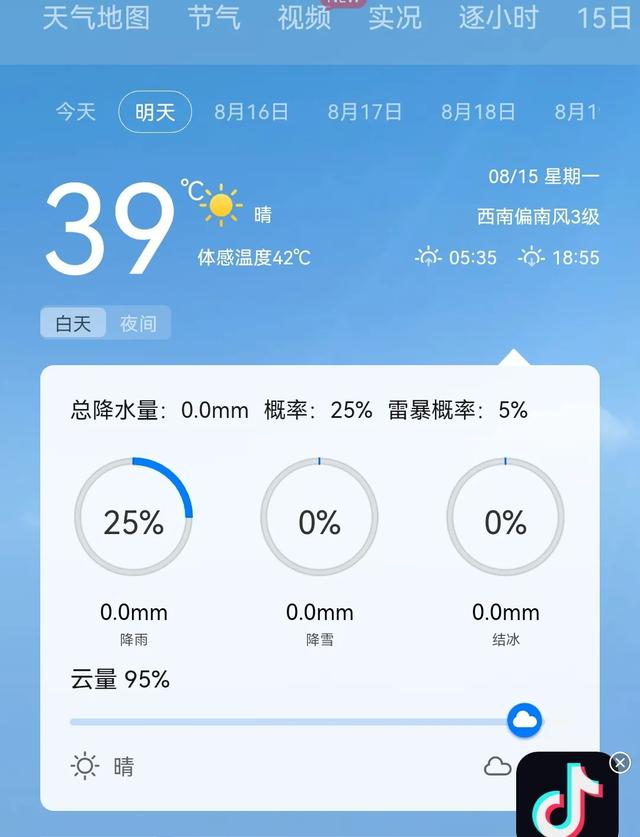
Task: Open the floating TikTok ad tile
Action: click(x=566, y=799)
